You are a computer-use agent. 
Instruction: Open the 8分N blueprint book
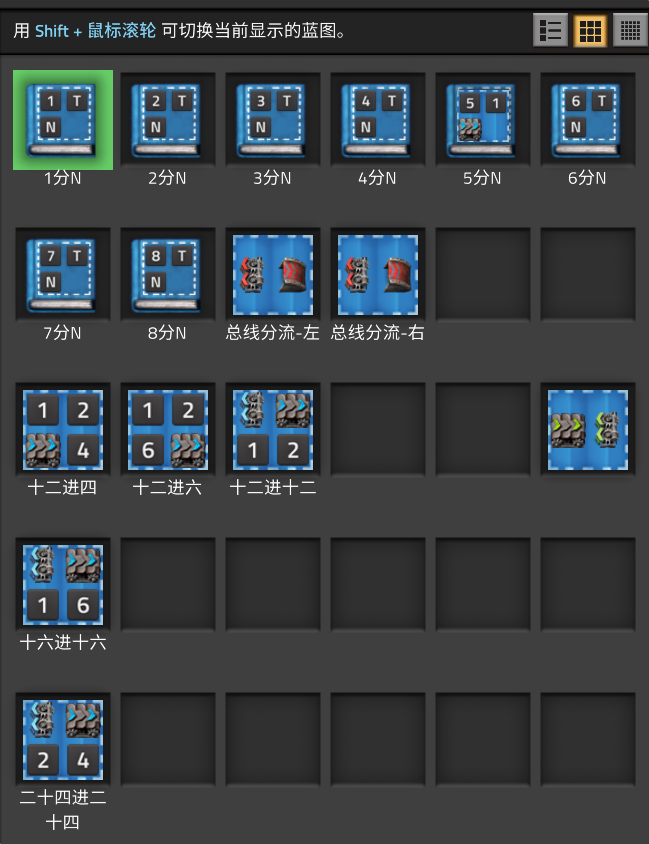tap(168, 275)
